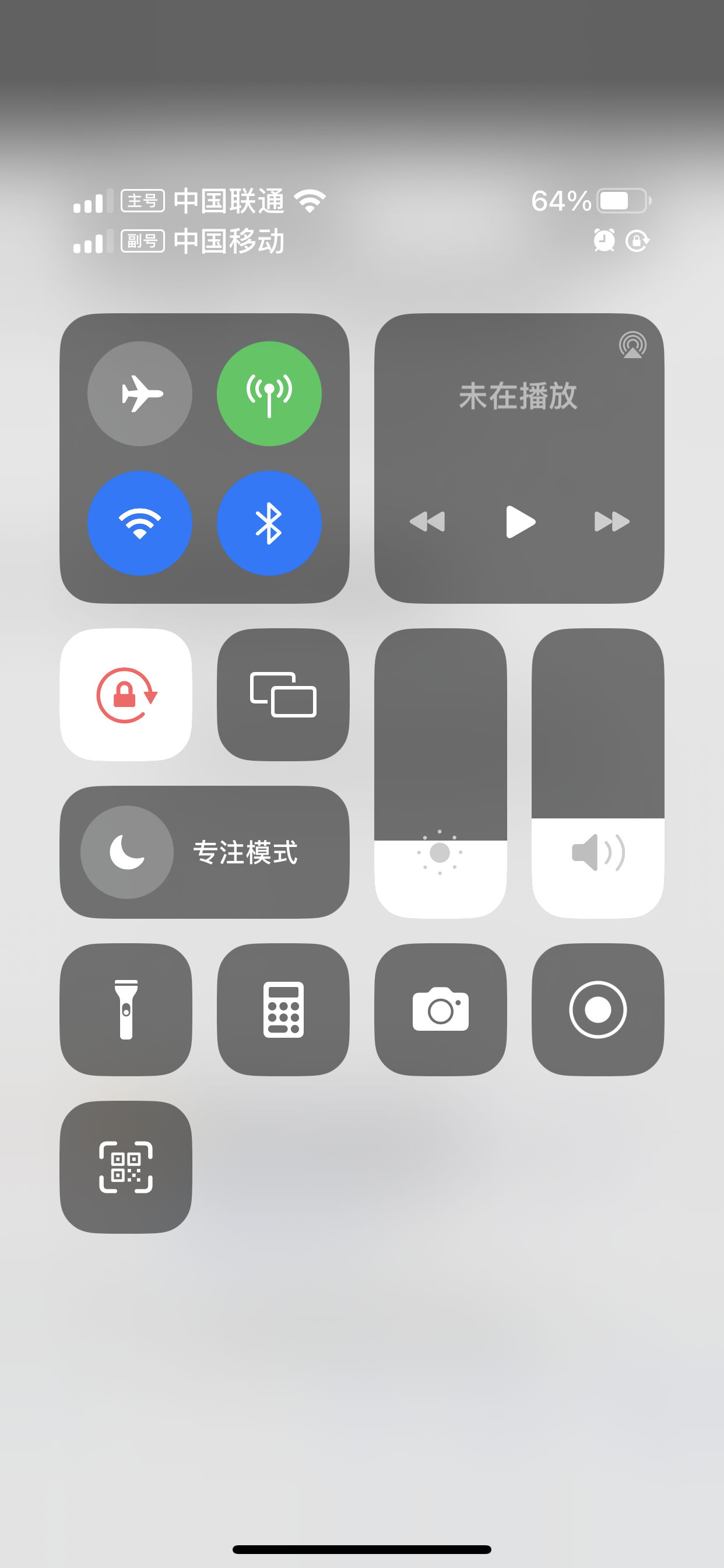
Task: Open AirPlay output options
Action: point(632,345)
